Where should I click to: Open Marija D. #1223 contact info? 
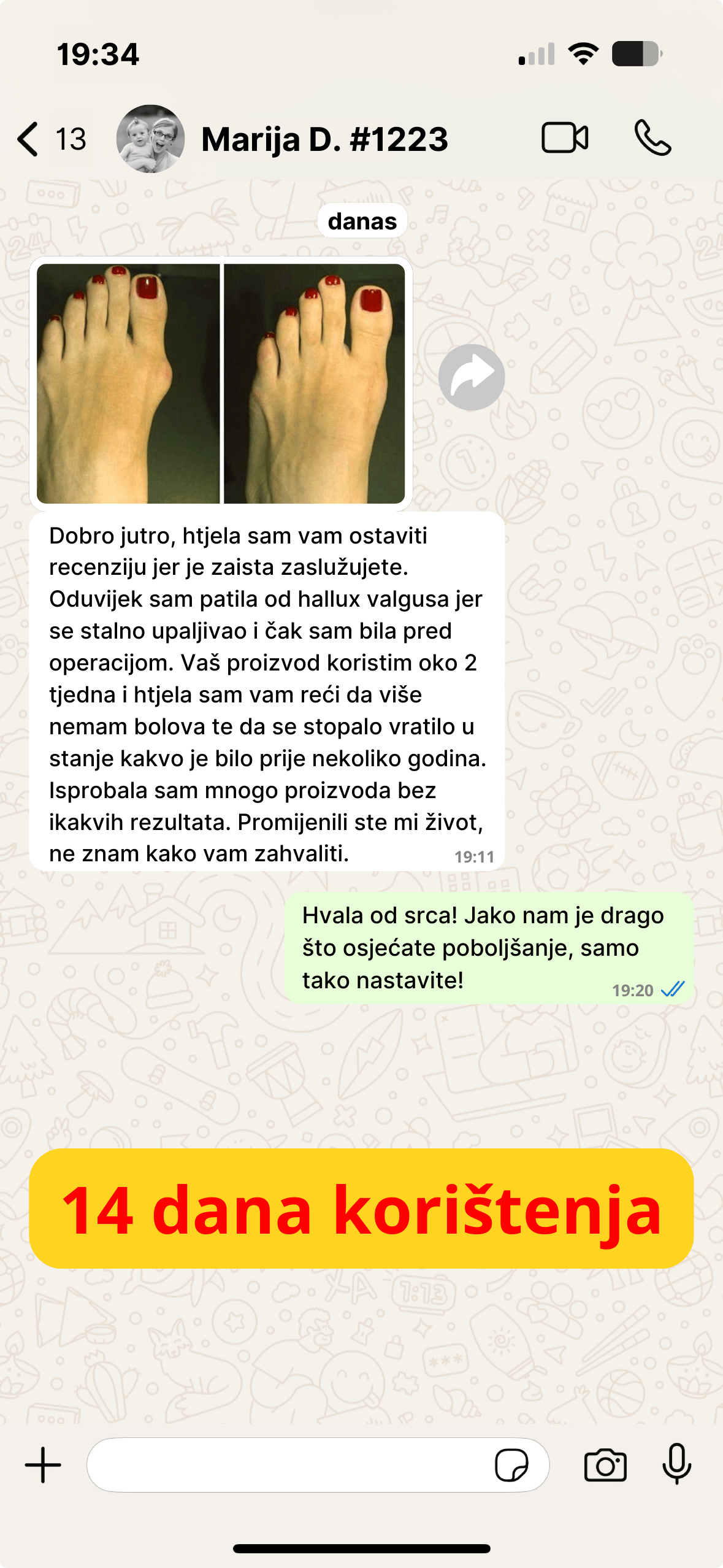click(324, 139)
